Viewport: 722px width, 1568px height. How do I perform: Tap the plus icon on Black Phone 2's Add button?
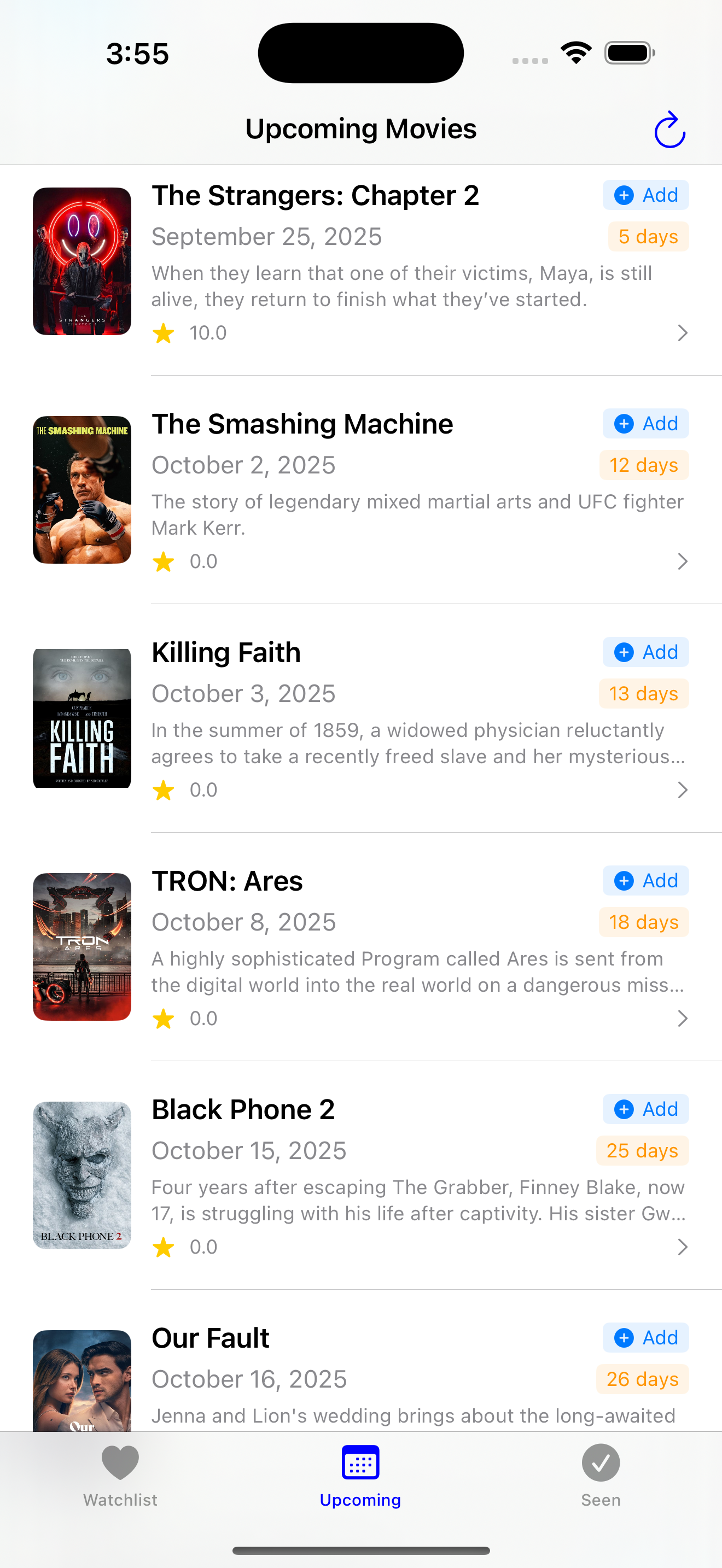pyautogui.click(x=623, y=1109)
